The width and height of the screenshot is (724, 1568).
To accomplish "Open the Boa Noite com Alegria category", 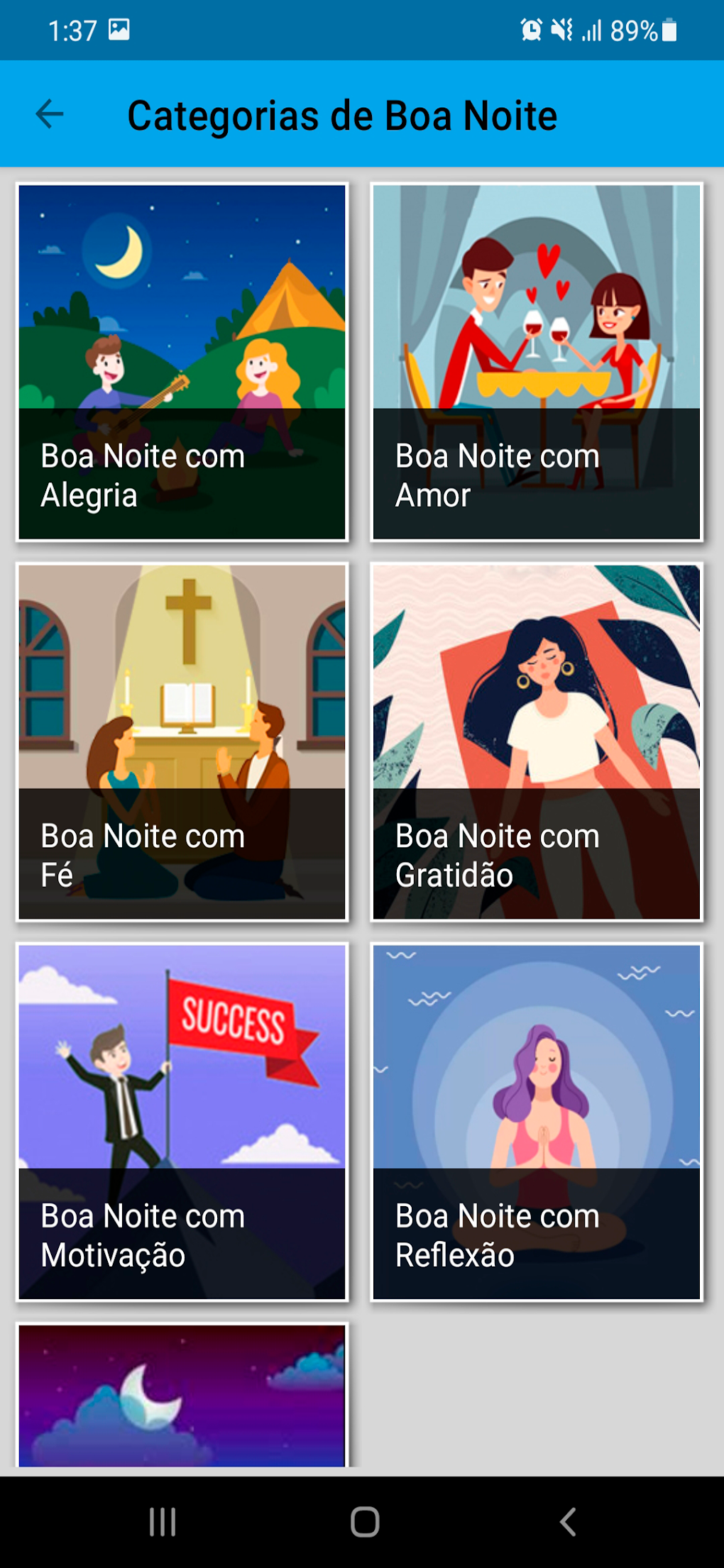I will 182,362.
